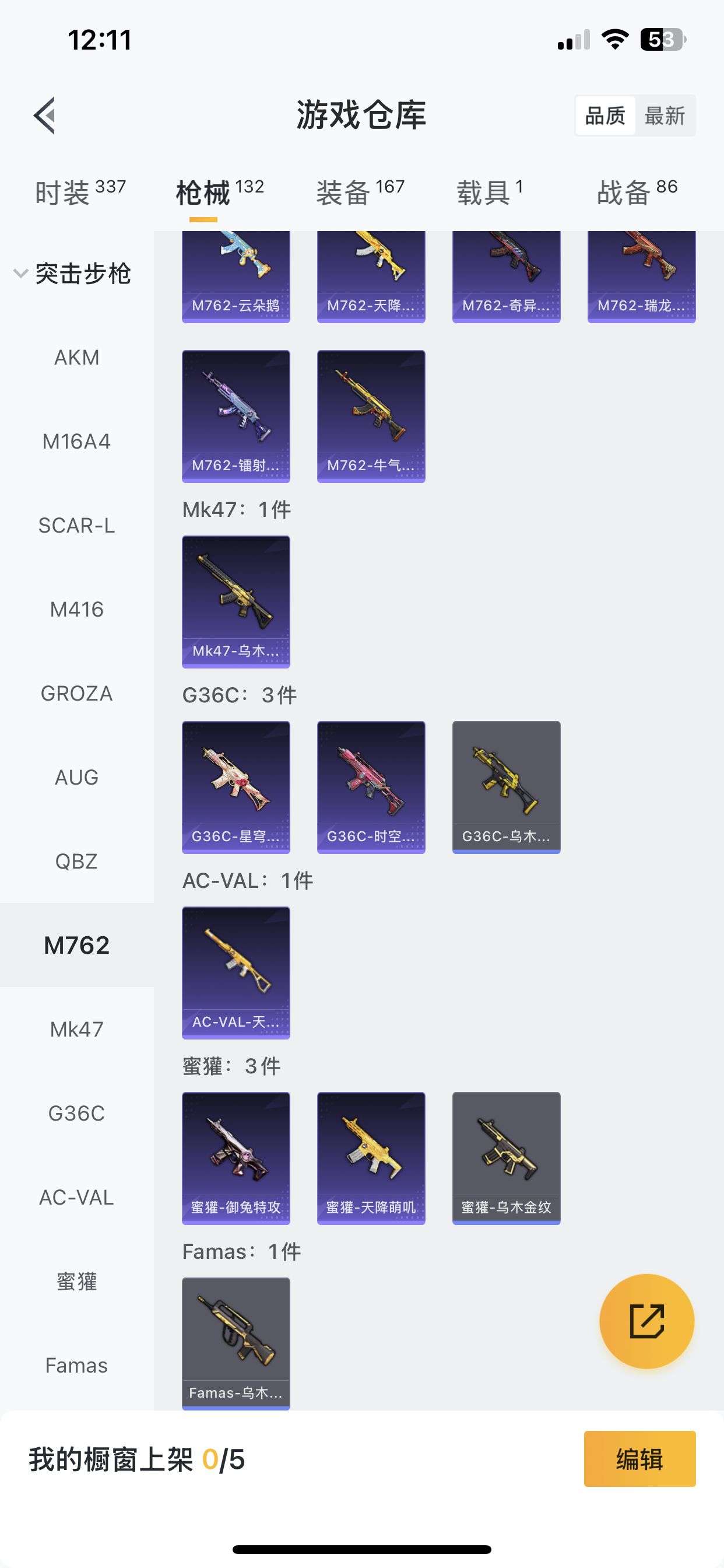Open the 蜜獾-御兔特攻 skin tile
Viewport: 724px width, 1568px height.
pos(236,1158)
